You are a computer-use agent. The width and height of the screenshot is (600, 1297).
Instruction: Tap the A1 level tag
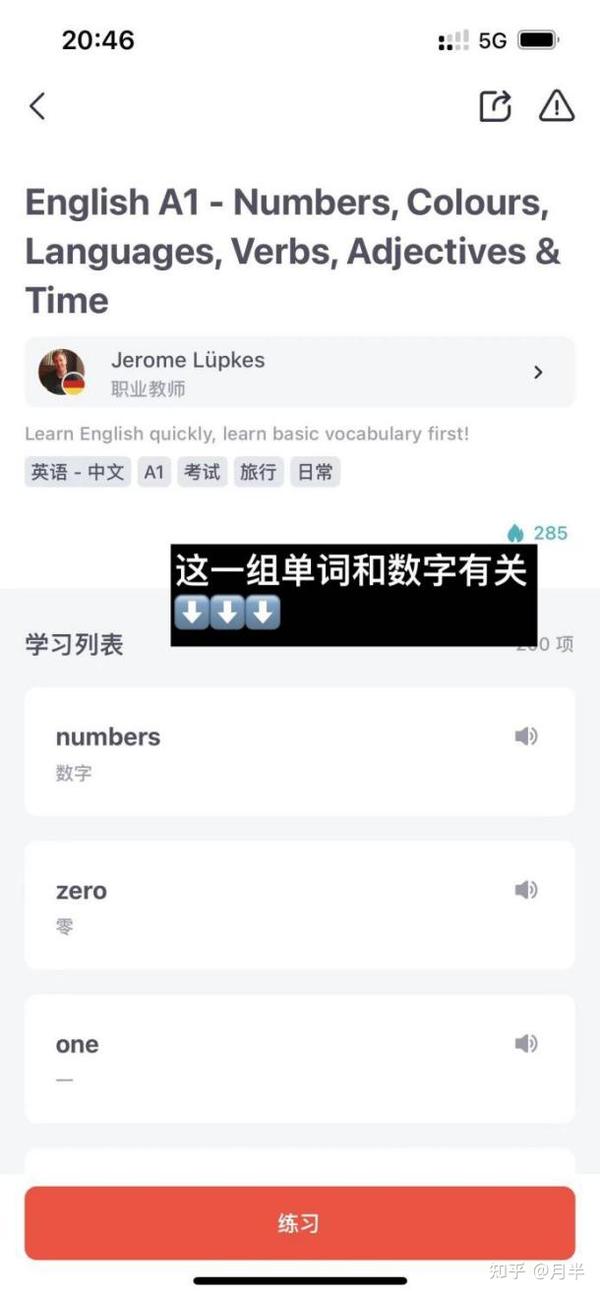pos(153,472)
